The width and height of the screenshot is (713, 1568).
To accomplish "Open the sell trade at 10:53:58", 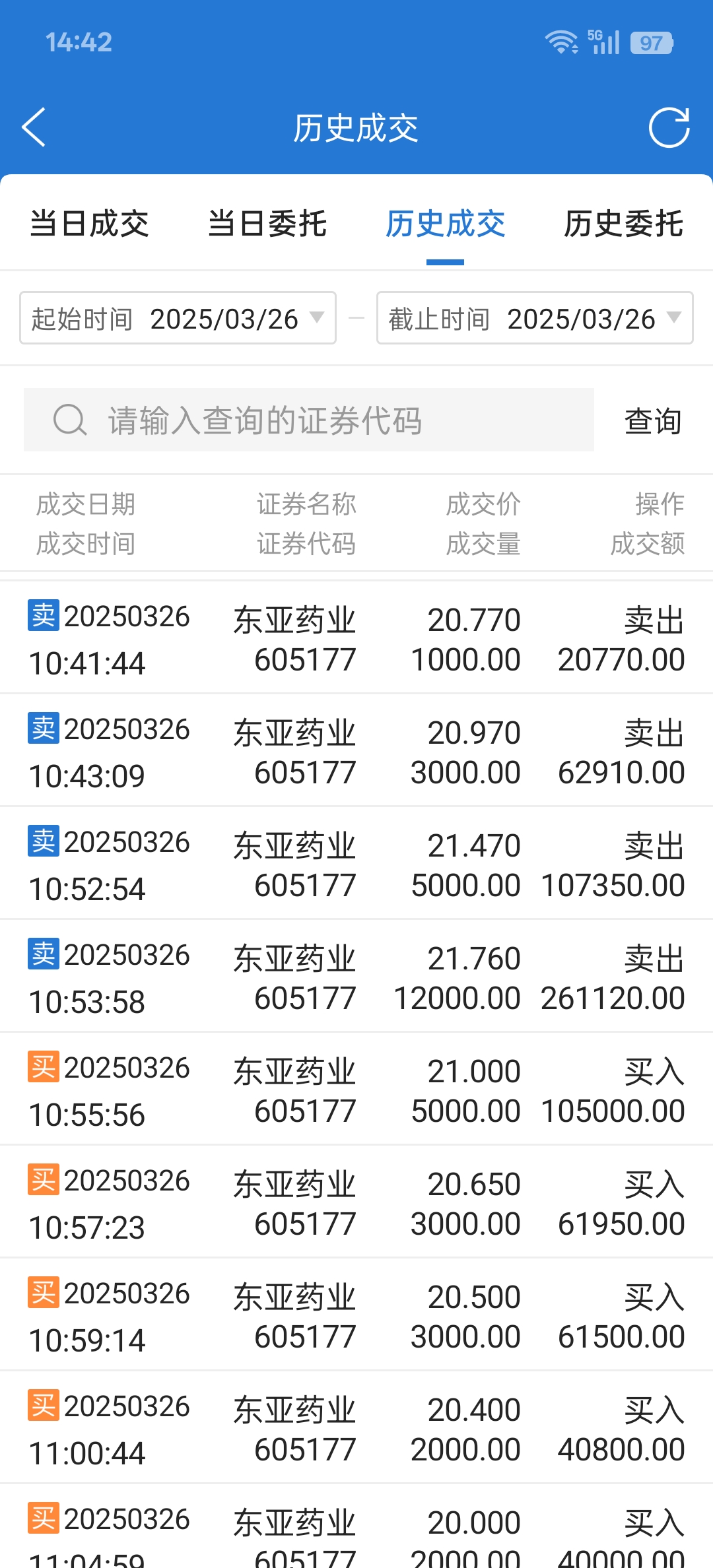I will click(356, 976).
